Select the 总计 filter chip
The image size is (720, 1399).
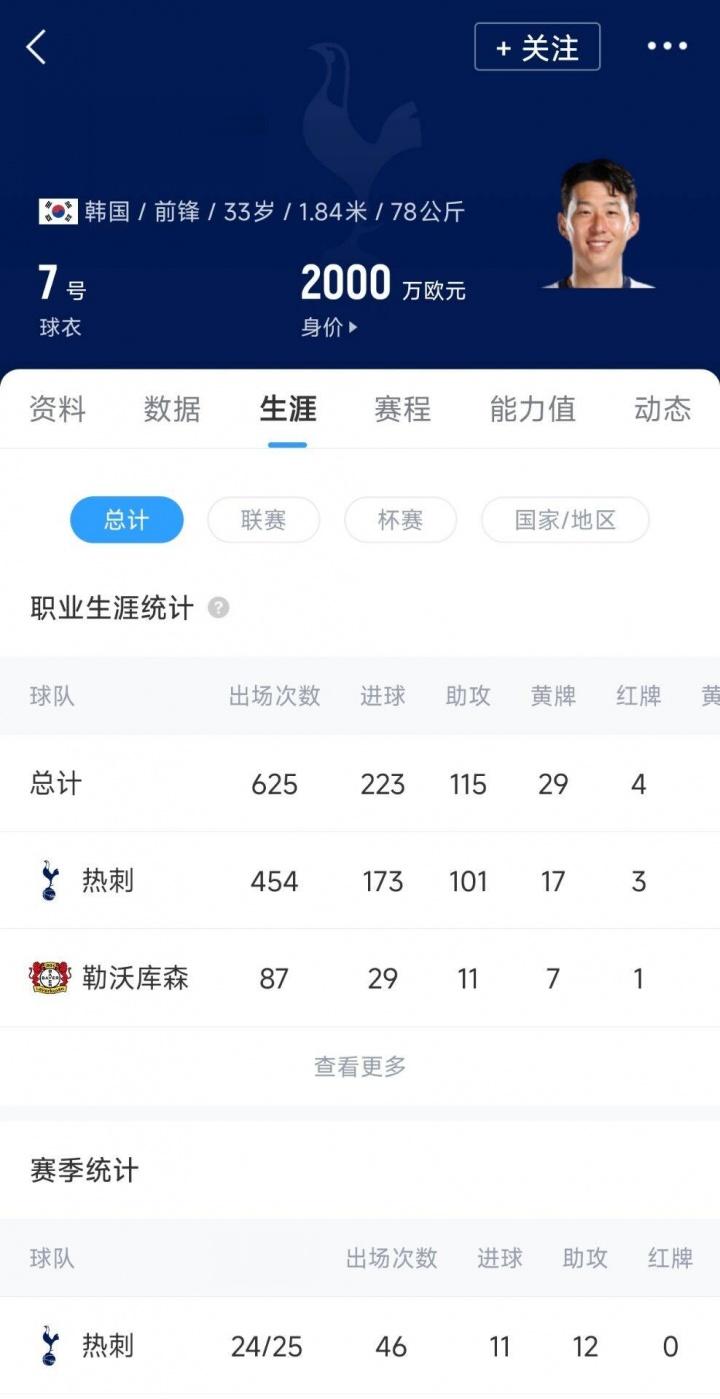click(127, 520)
